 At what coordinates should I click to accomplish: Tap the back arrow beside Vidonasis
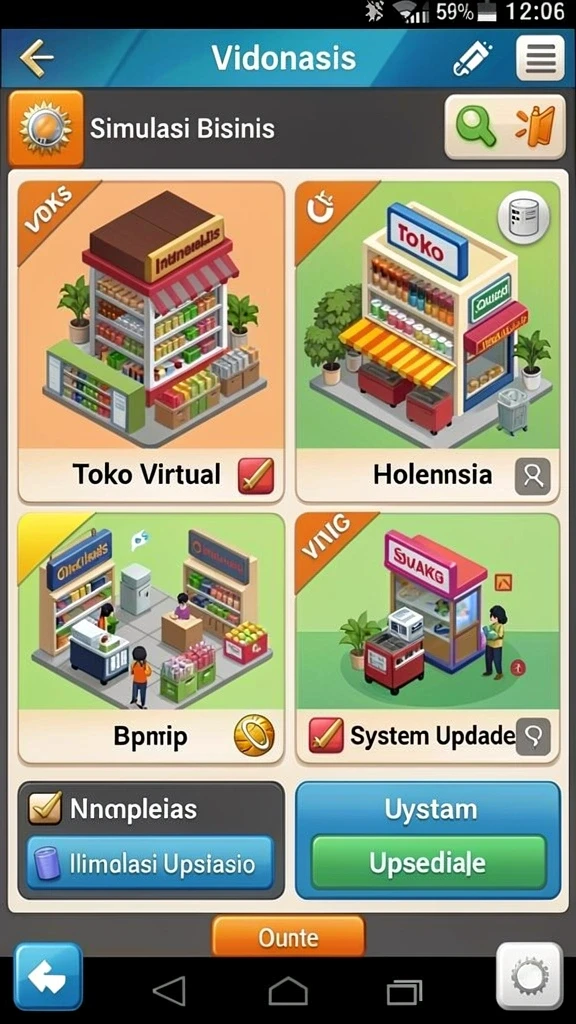(x=37, y=58)
